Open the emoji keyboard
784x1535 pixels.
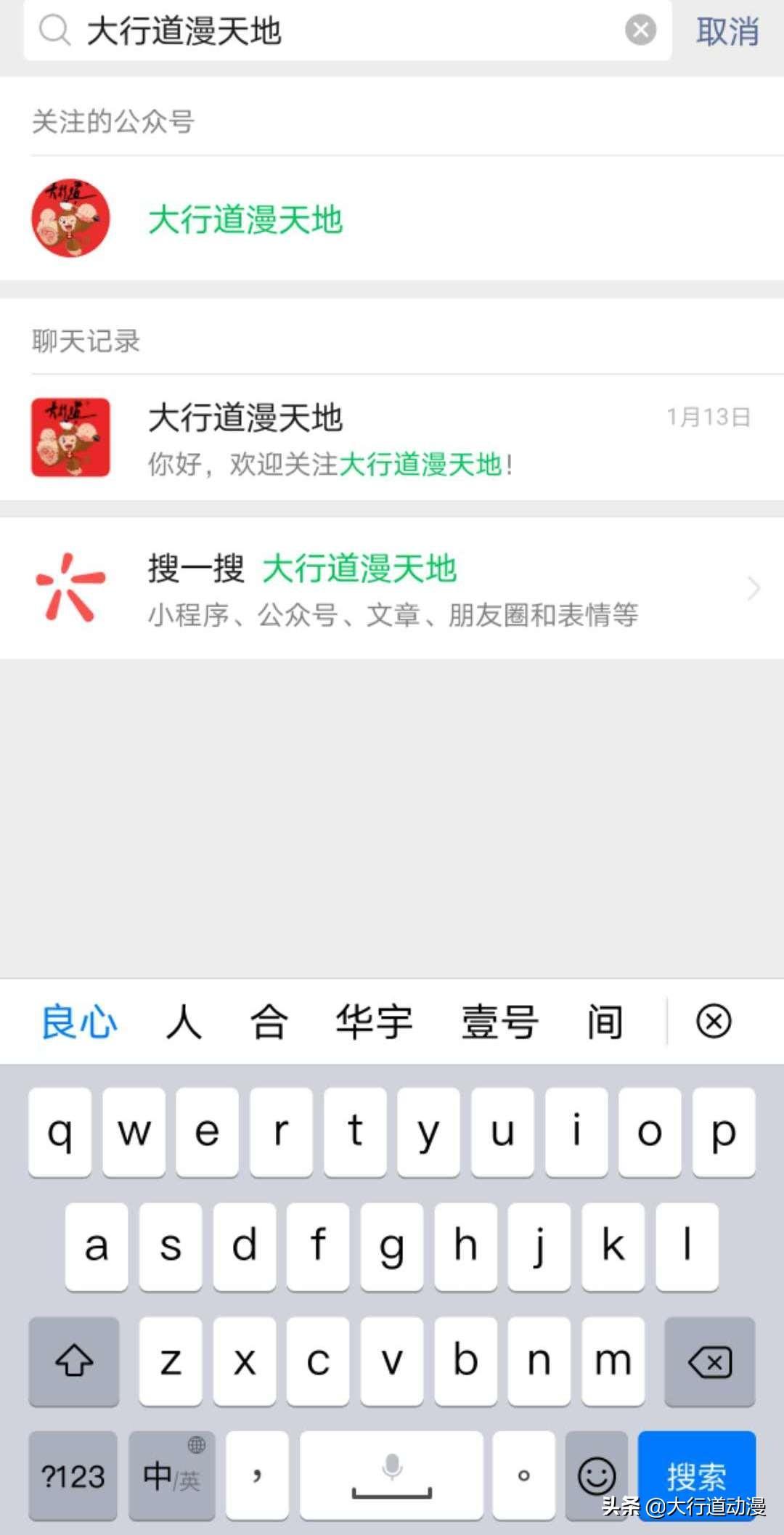tap(596, 1476)
